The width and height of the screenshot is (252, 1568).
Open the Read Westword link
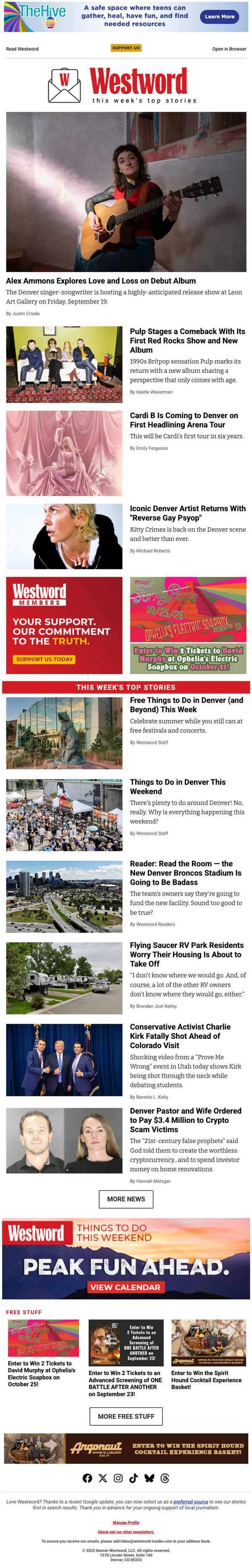pyautogui.click(x=22, y=49)
